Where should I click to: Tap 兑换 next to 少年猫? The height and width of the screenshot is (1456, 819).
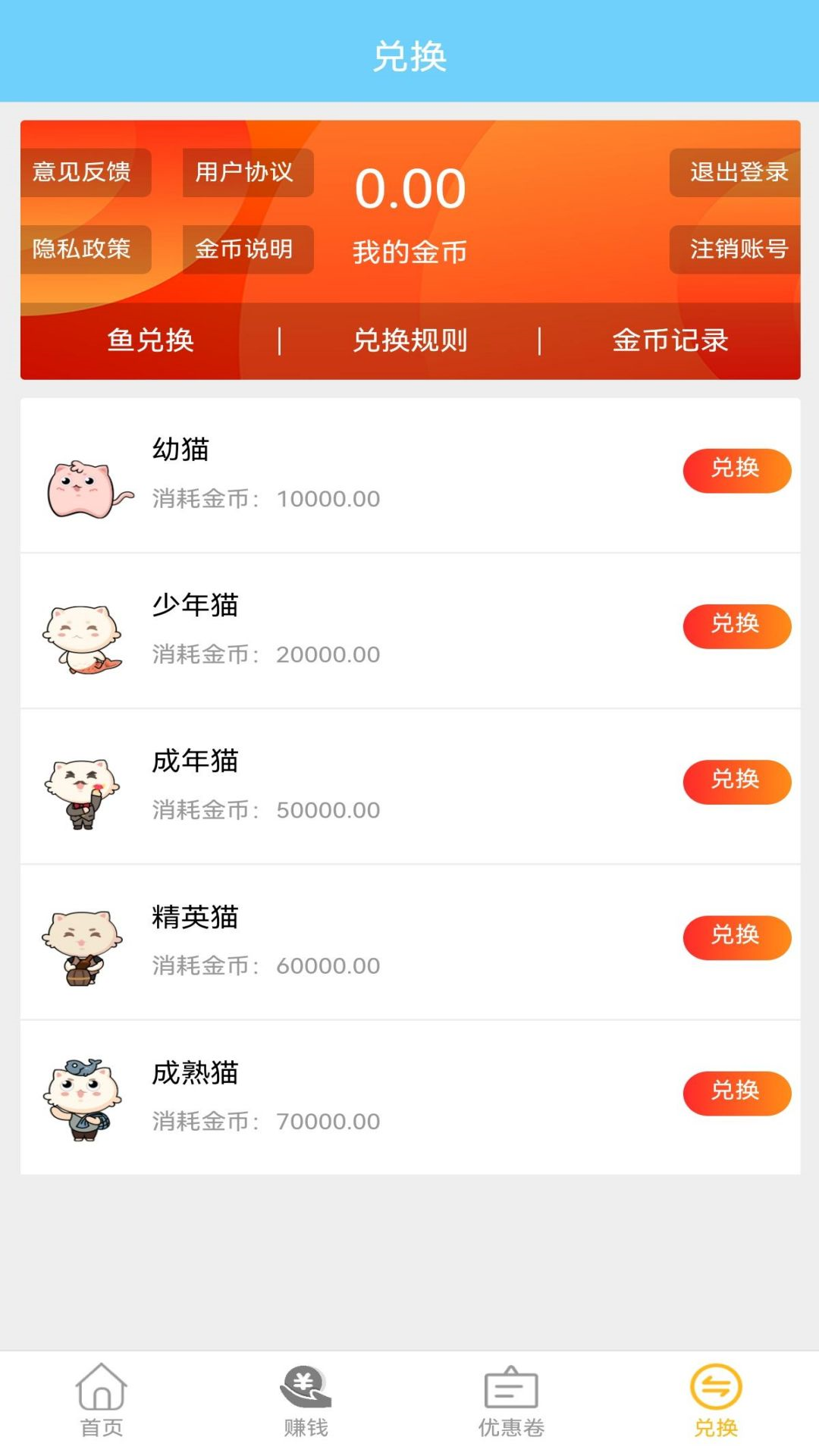(x=736, y=626)
